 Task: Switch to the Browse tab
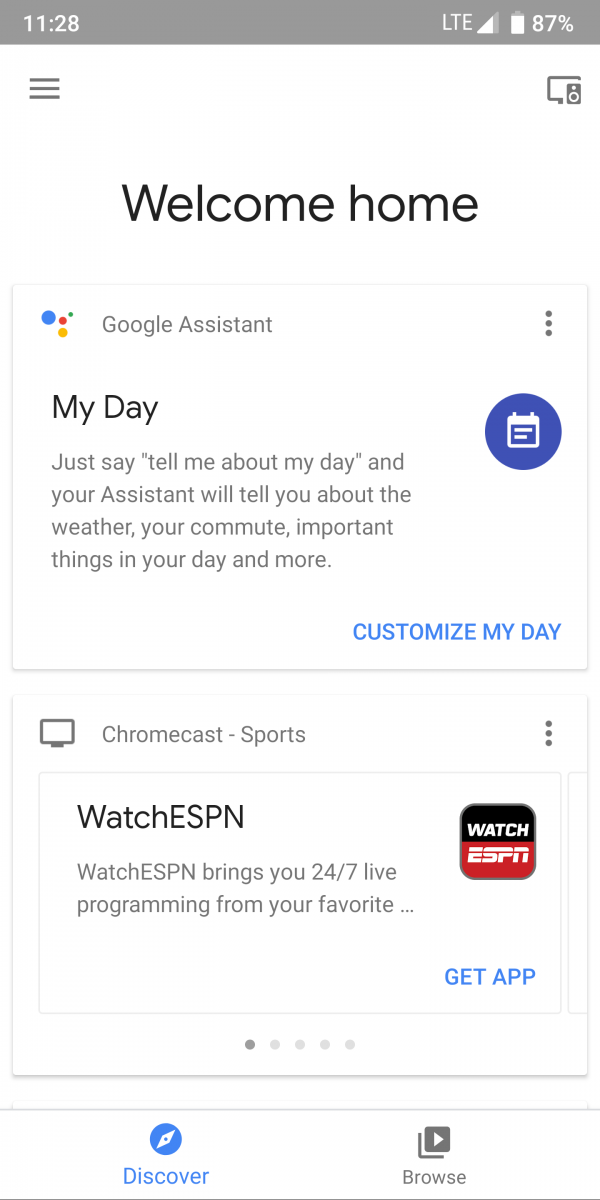click(x=434, y=1156)
